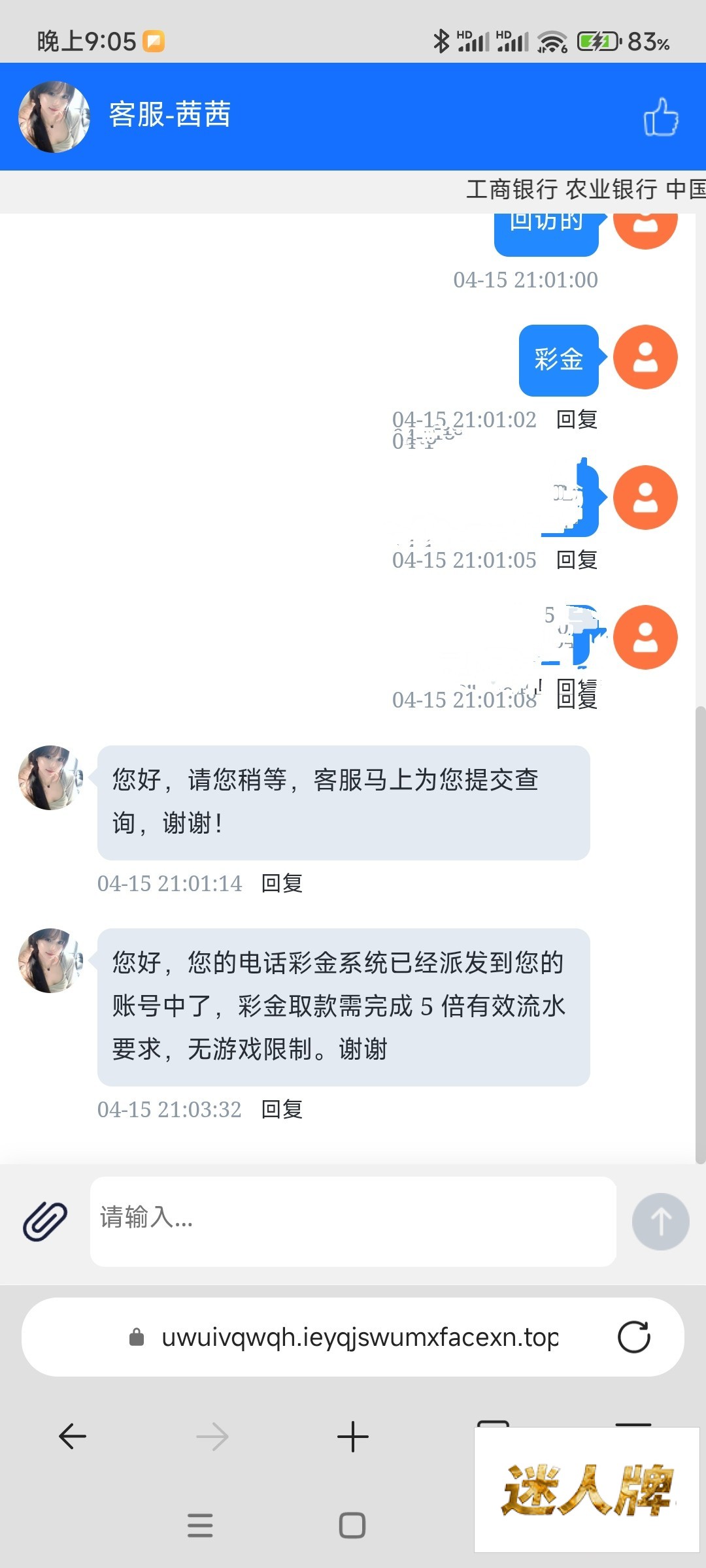The width and height of the screenshot is (706, 1568).
Task: Open the system recent apps menu
Action: (x=200, y=1526)
